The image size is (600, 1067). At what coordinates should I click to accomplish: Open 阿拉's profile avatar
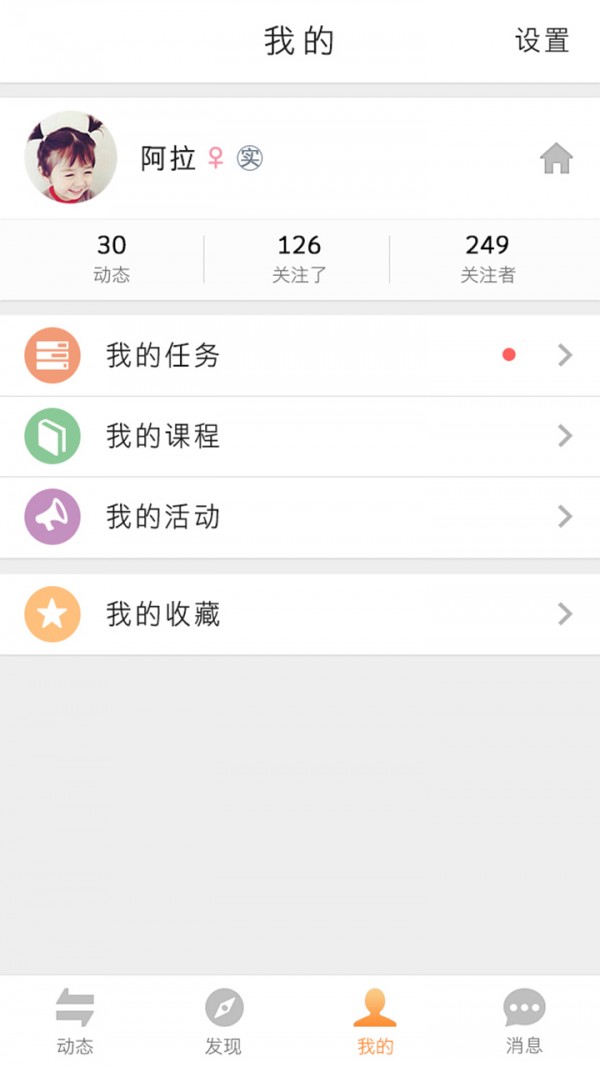[x=71, y=158]
